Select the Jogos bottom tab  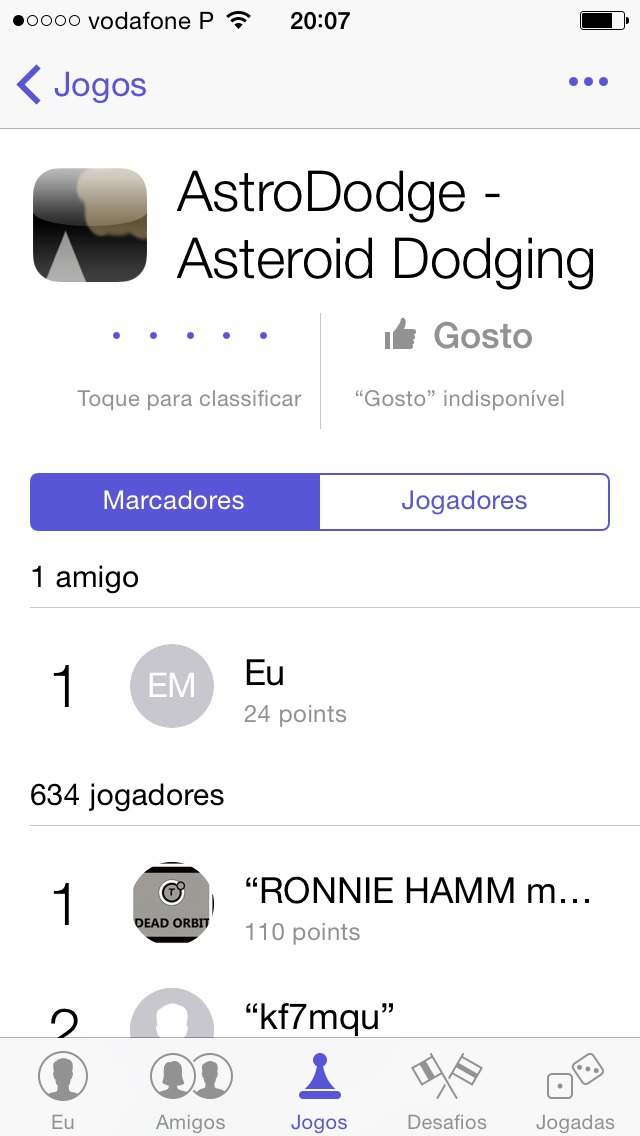pyautogui.click(x=319, y=1090)
